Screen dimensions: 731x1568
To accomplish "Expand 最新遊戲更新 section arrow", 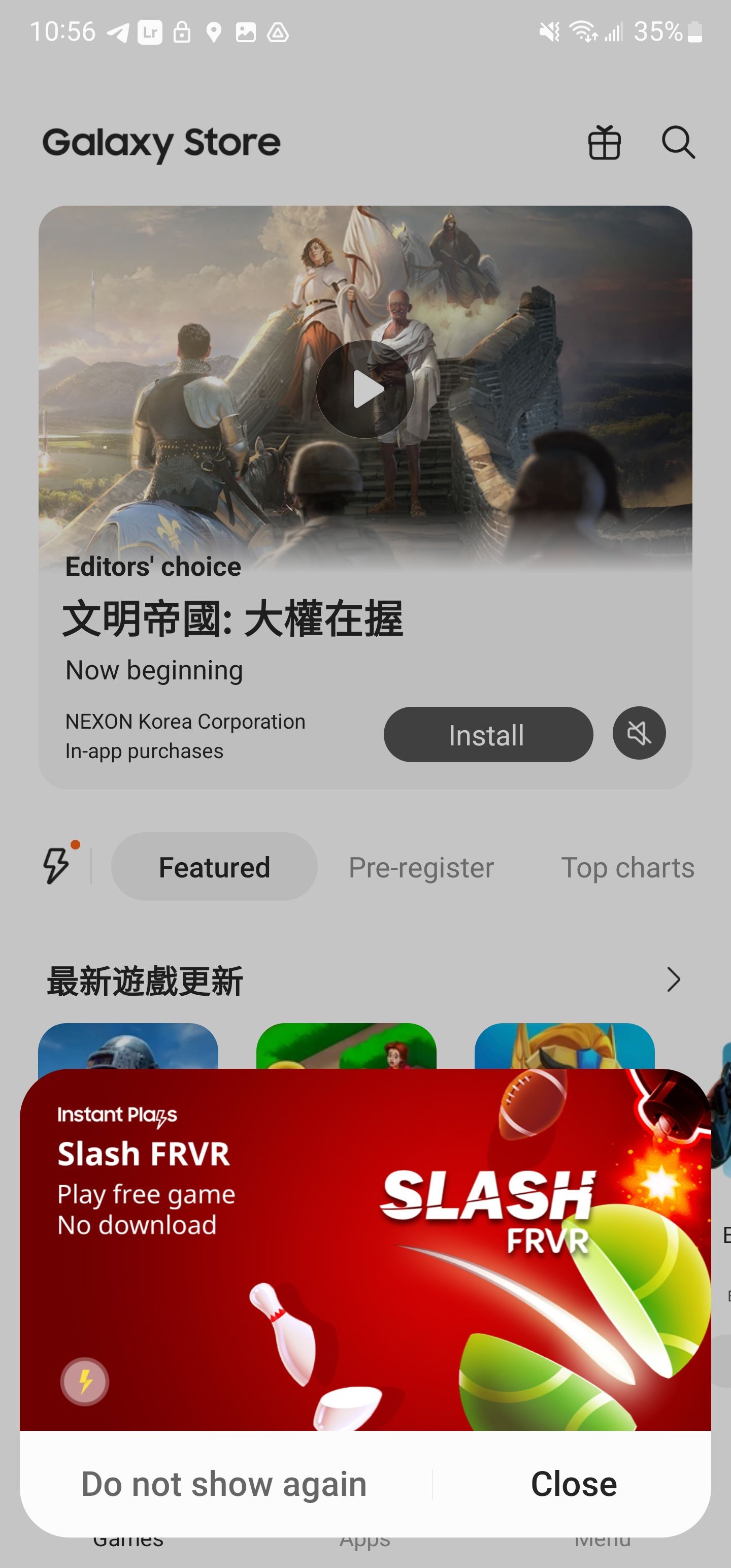I will (x=673, y=979).
